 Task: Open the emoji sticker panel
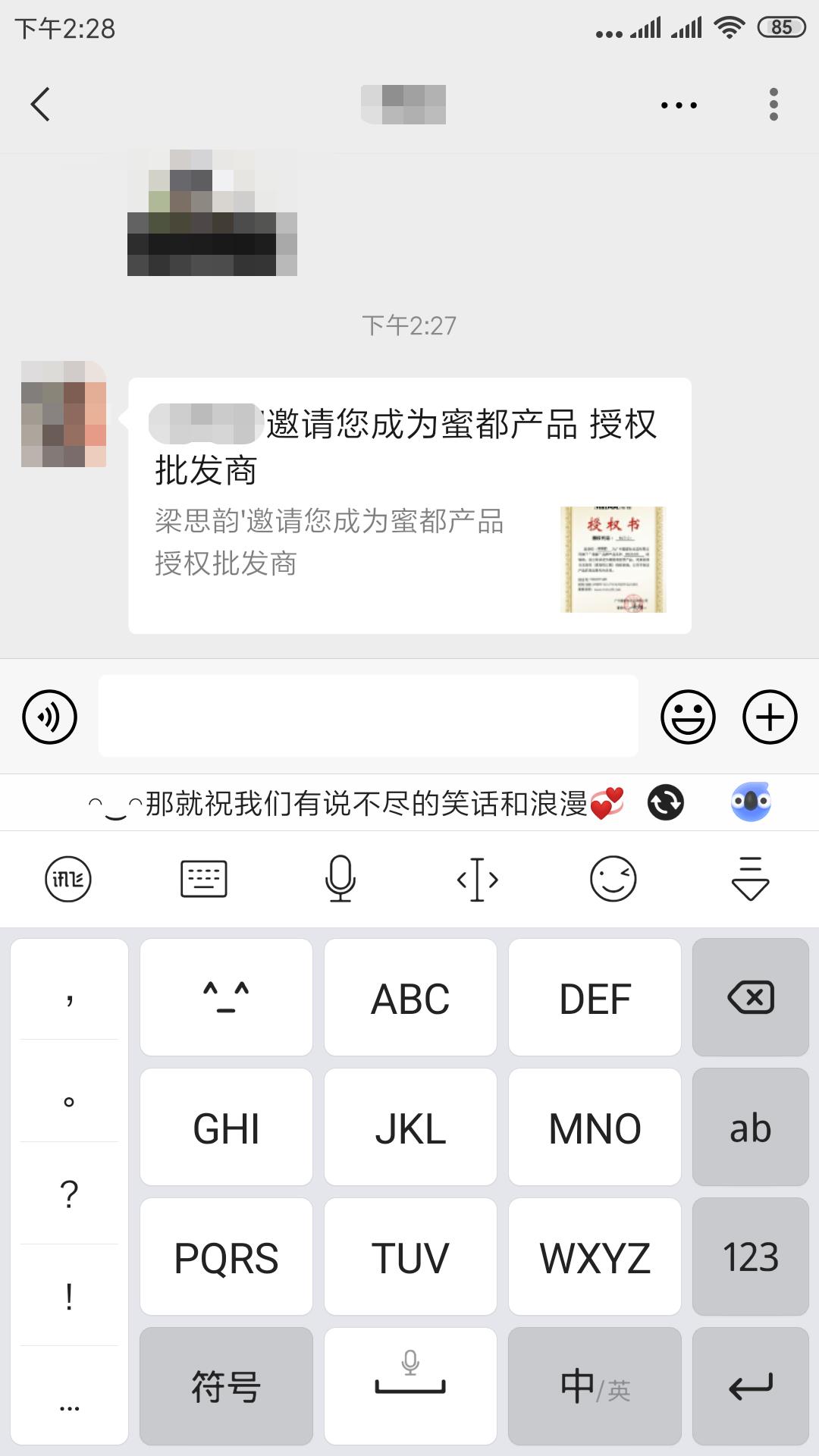pos(688,717)
